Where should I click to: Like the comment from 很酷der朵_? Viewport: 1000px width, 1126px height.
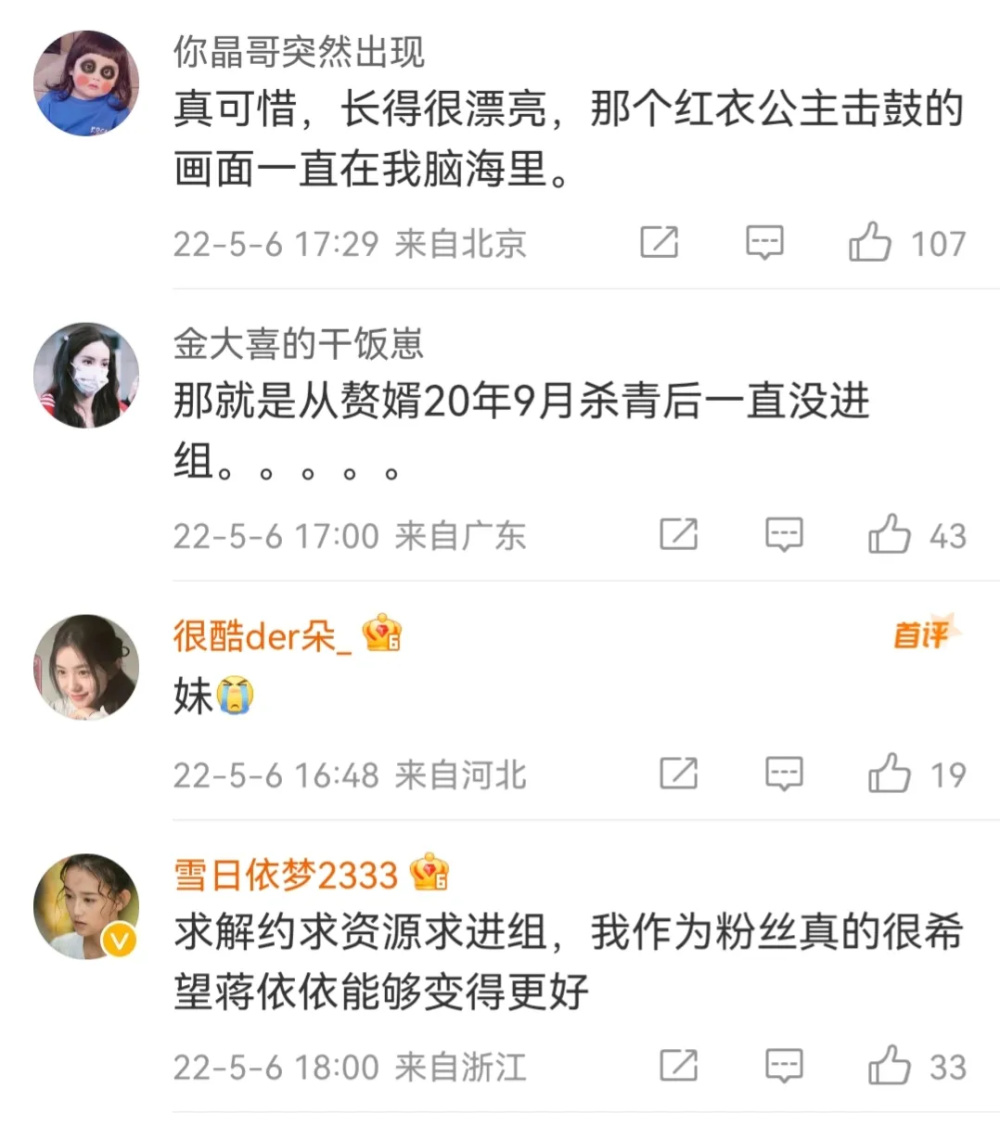click(889, 774)
